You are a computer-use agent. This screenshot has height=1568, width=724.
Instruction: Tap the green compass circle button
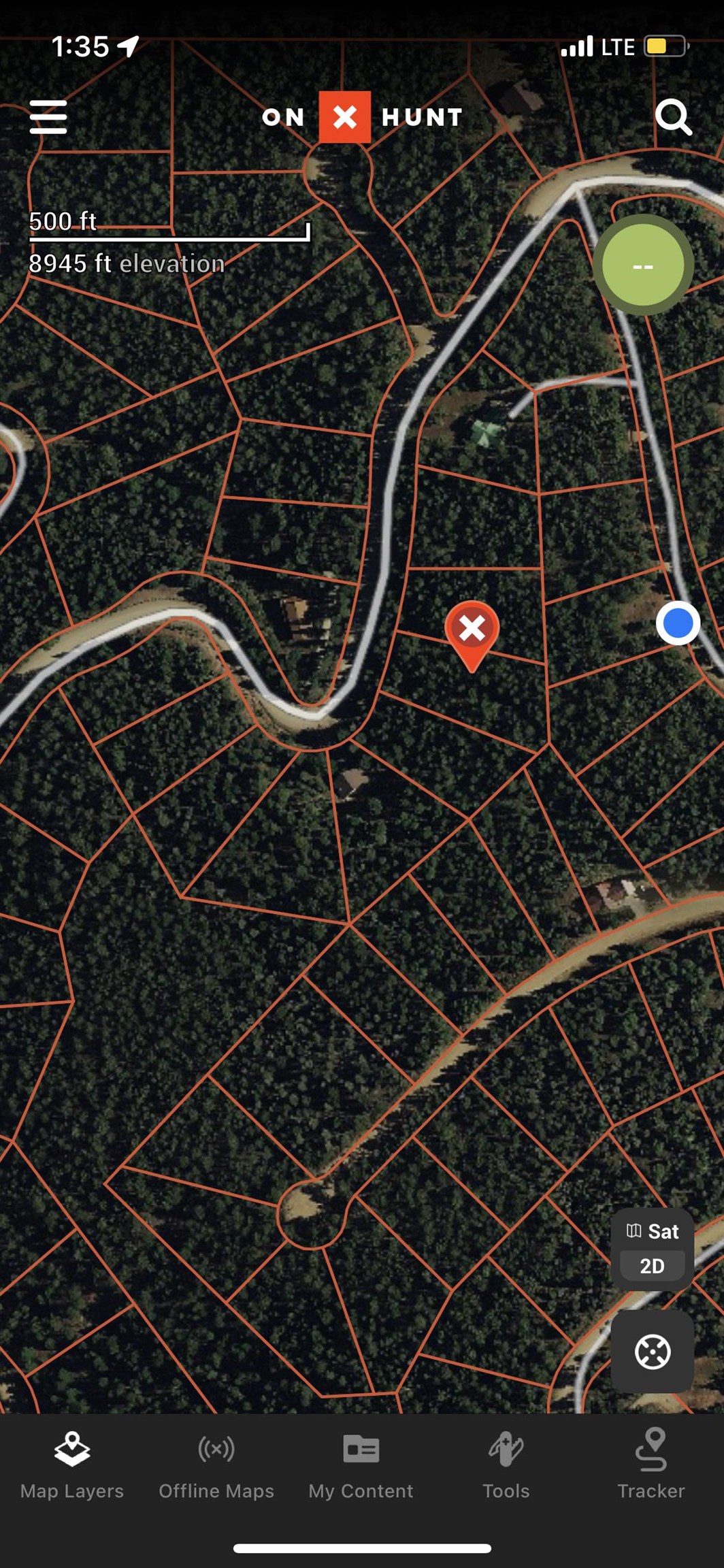643,265
